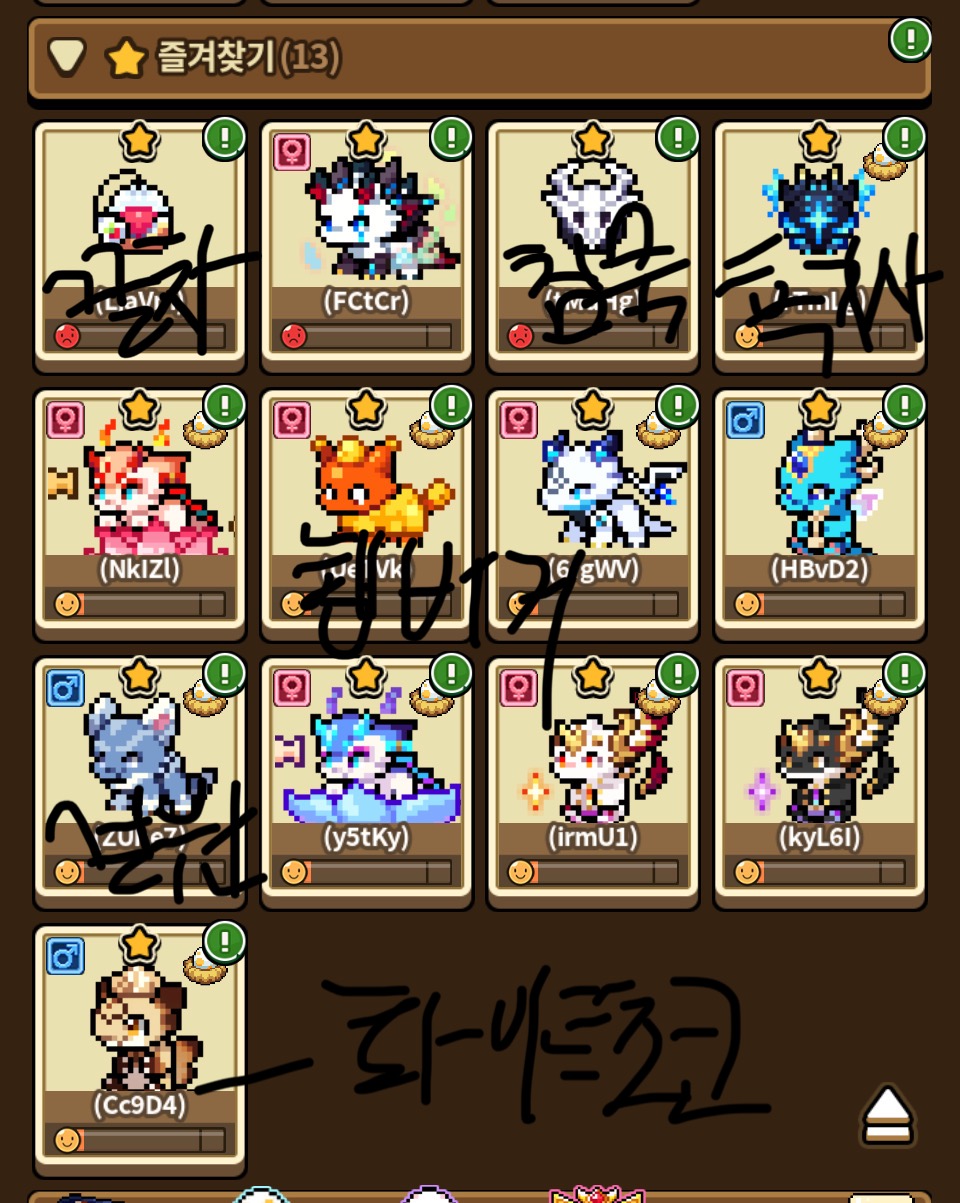The height and width of the screenshot is (1203, 960).
Task: Tap the jump-to-top arrow button
Action: (888, 1115)
